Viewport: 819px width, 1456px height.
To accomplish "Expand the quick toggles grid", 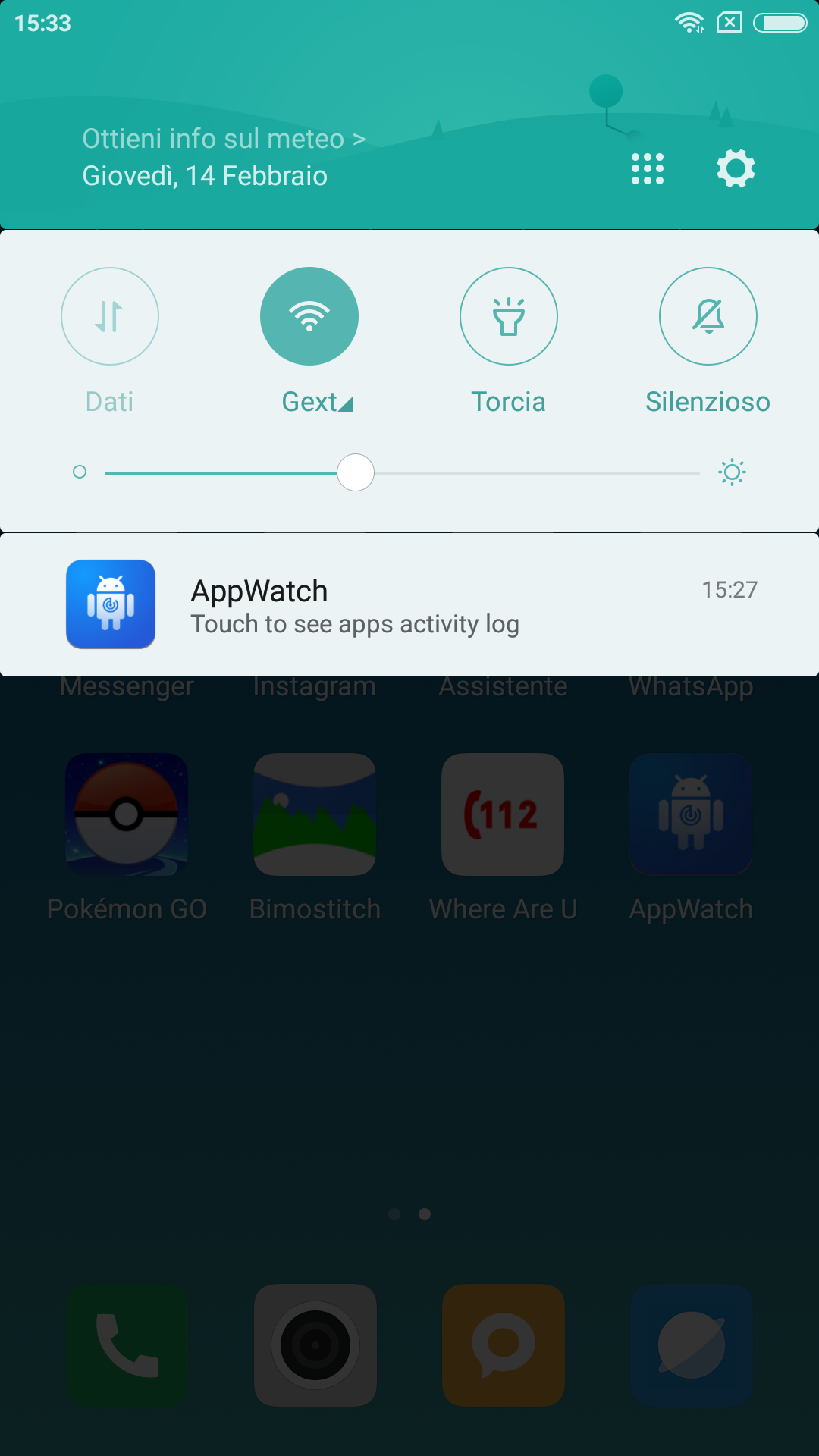I will pos(648,168).
